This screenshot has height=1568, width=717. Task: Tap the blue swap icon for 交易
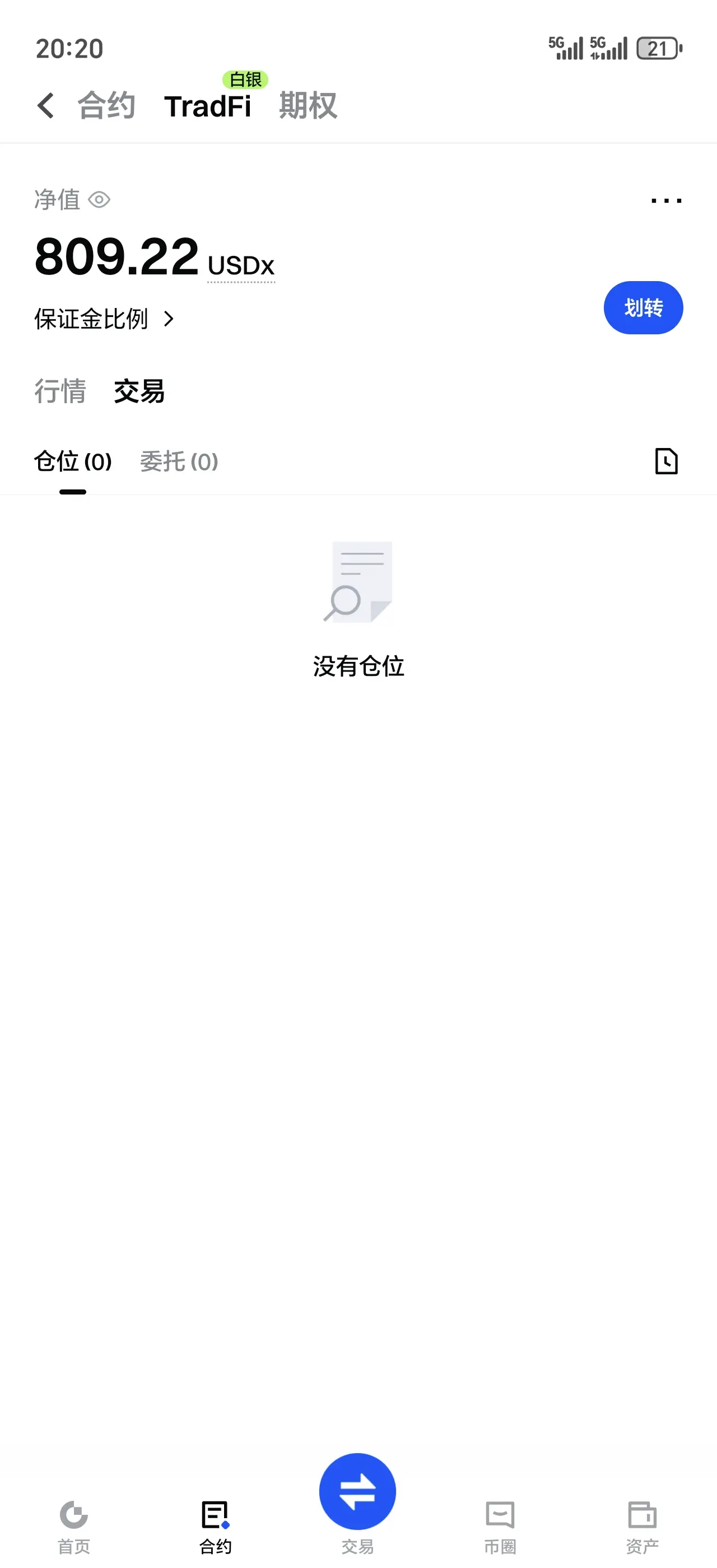click(x=358, y=1490)
